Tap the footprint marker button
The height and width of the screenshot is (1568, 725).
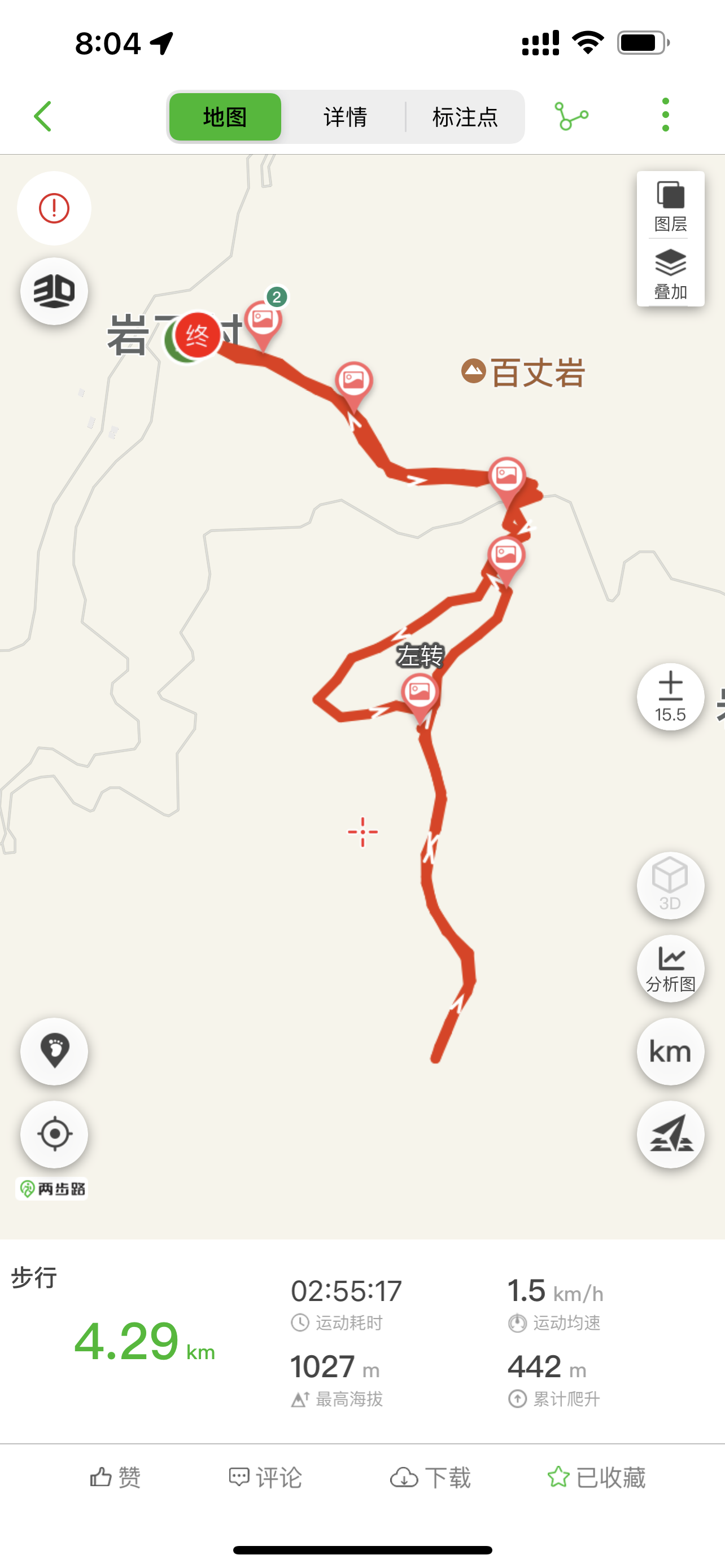54,1051
